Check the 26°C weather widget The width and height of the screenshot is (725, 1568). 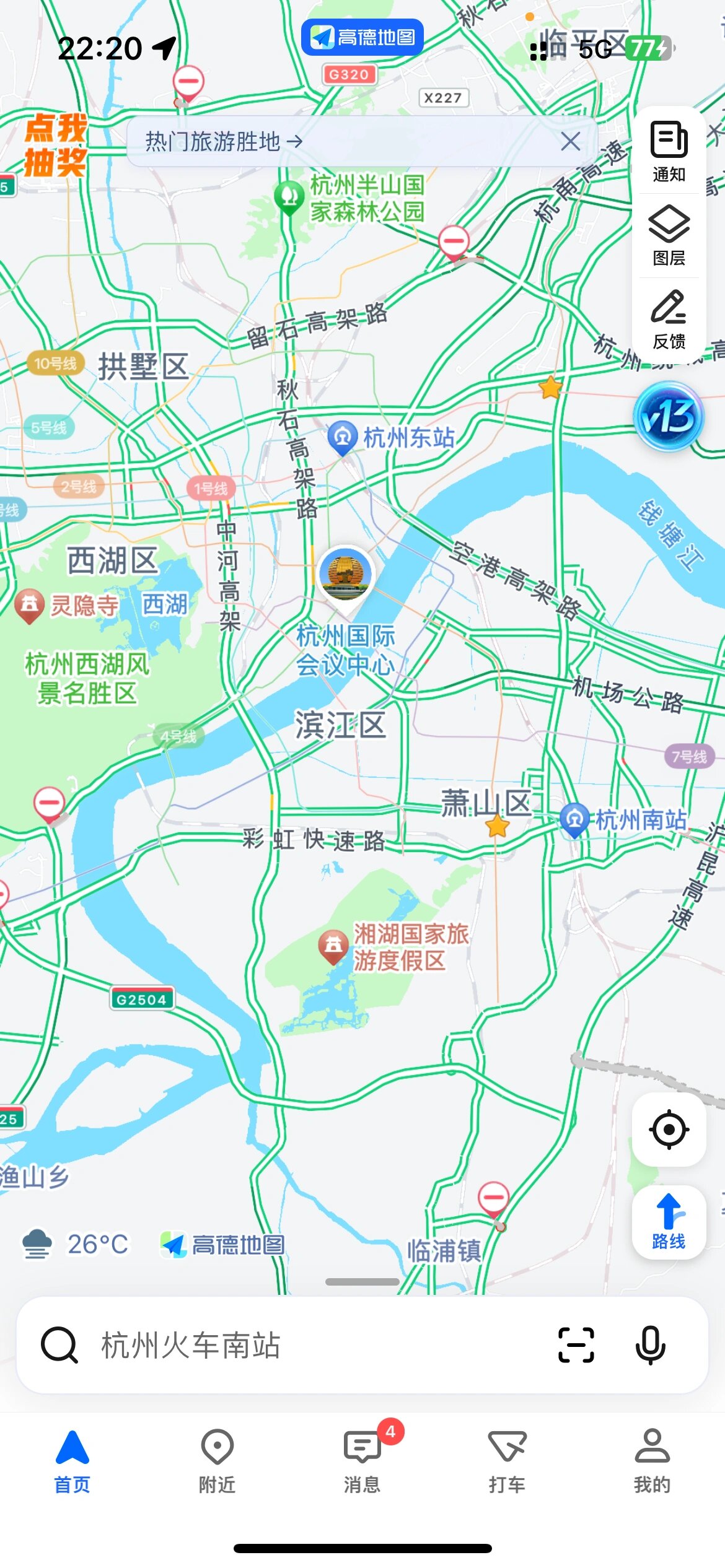(x=76, y=1245)
